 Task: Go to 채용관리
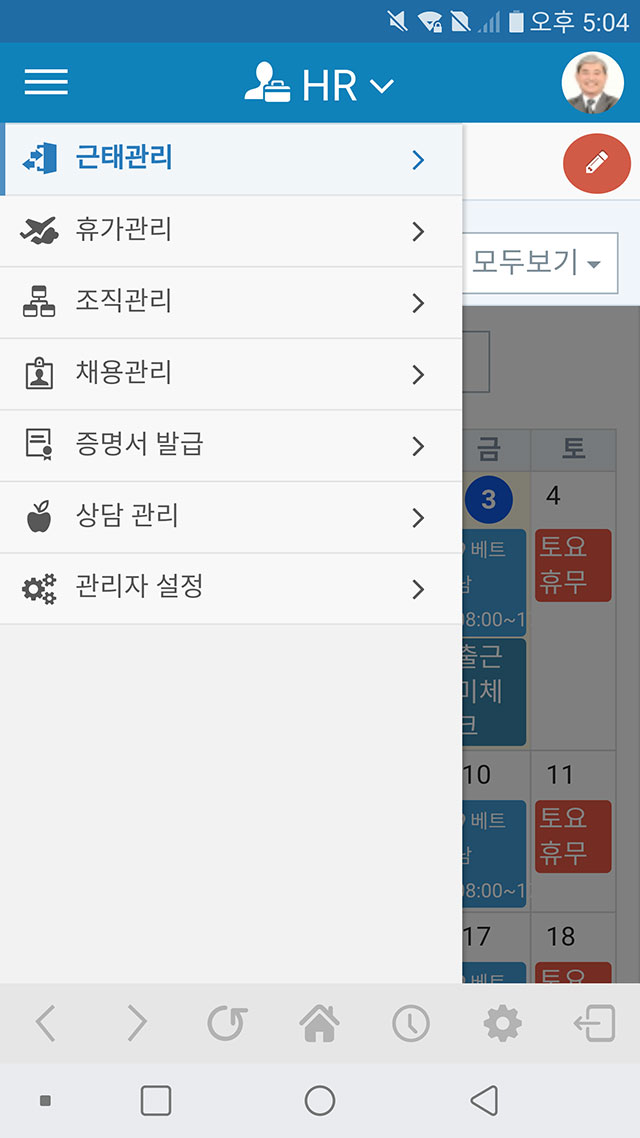coord(231,374)
